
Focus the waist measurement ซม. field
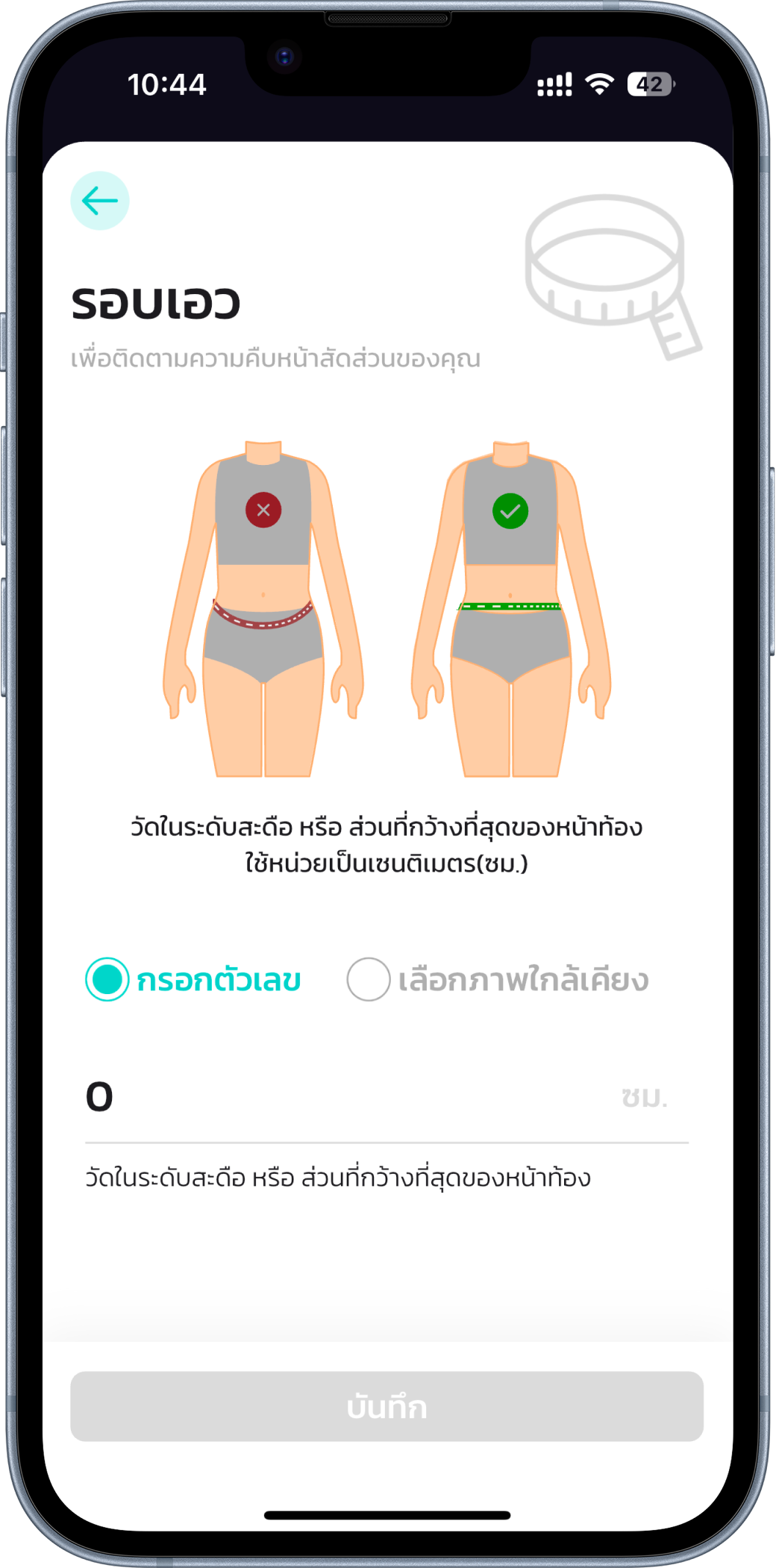point(351,1097)
